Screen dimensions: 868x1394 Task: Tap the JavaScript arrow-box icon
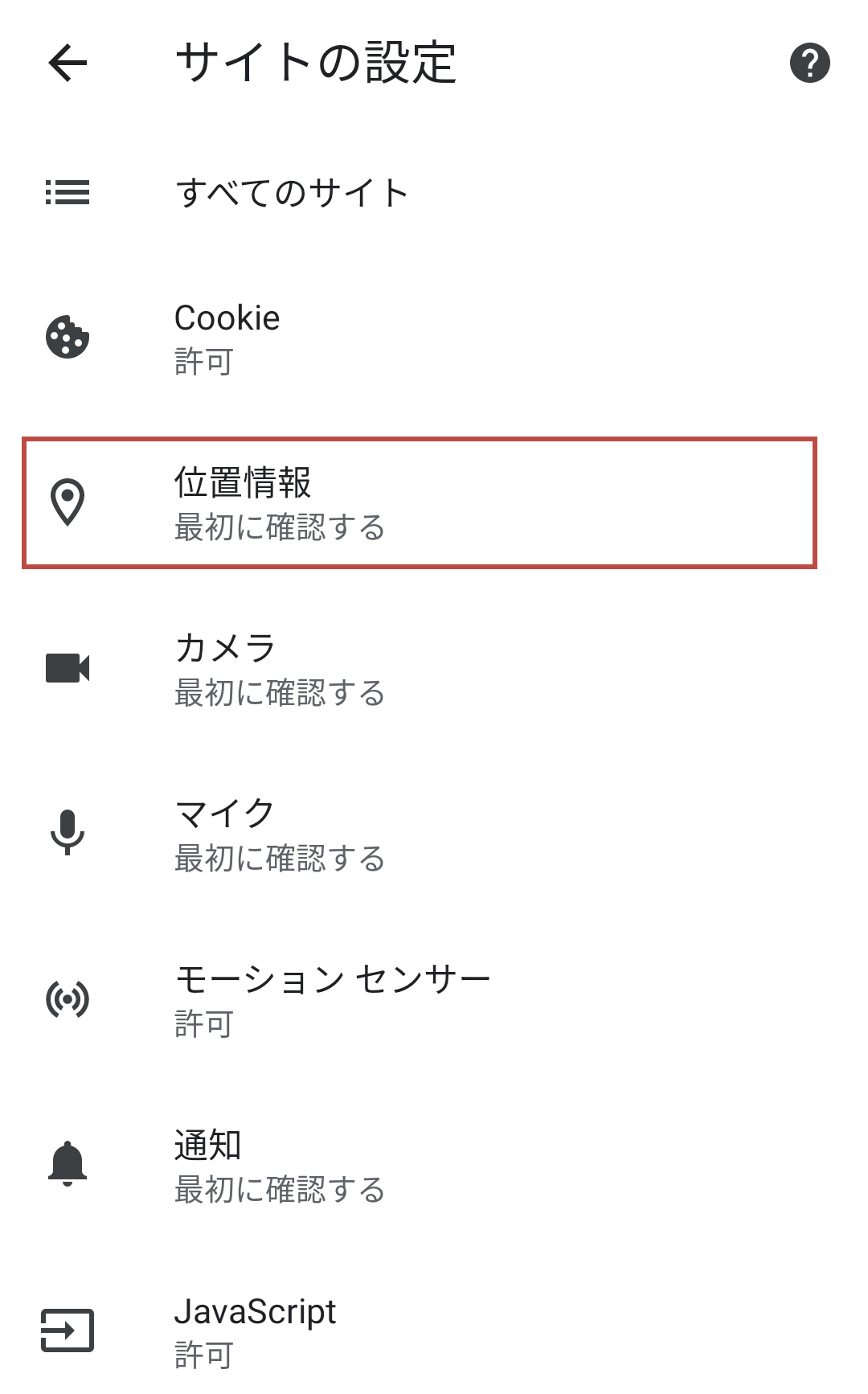click(x=68, y=1330)
